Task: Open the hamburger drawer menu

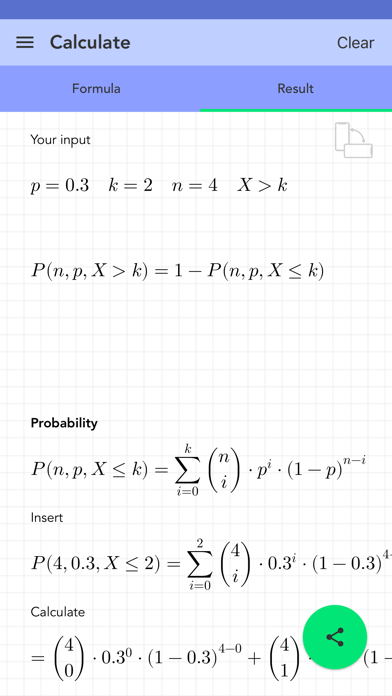Action: pyautogui.click(x=25, y=43)
